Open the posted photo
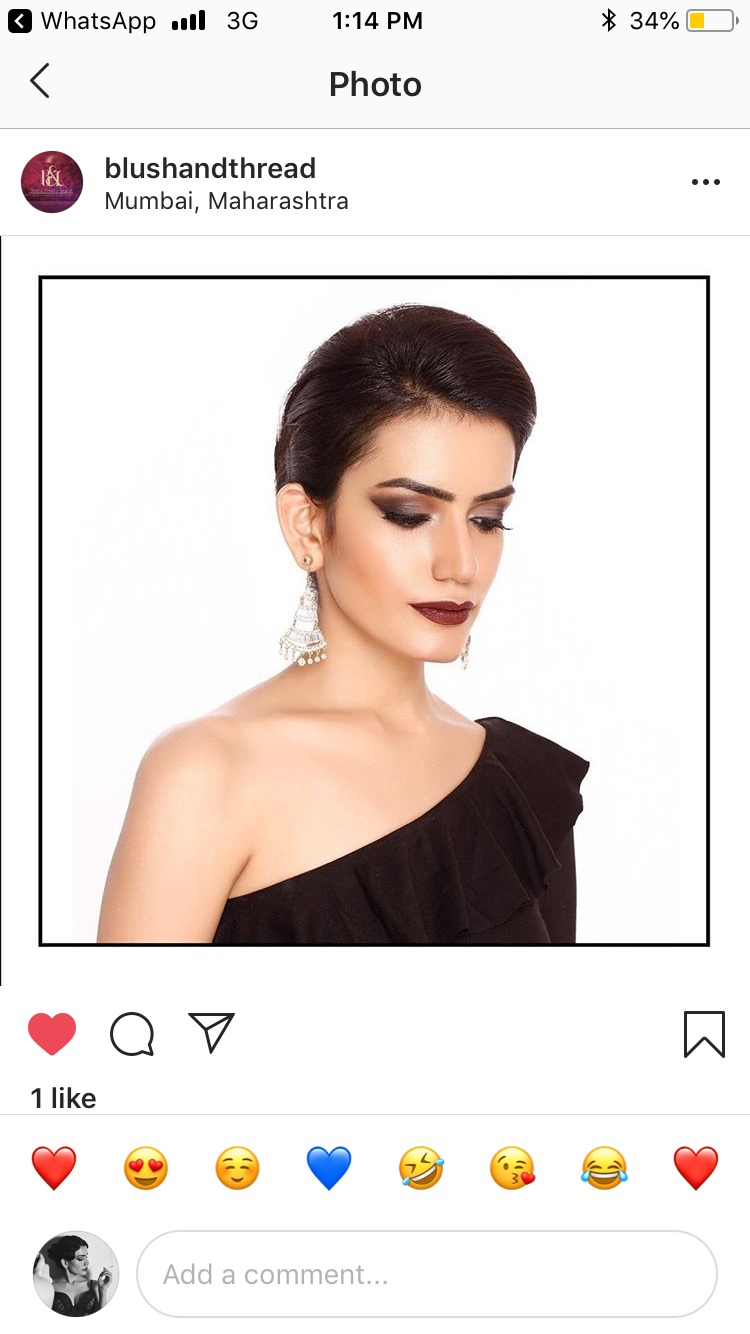 [374, 610]
